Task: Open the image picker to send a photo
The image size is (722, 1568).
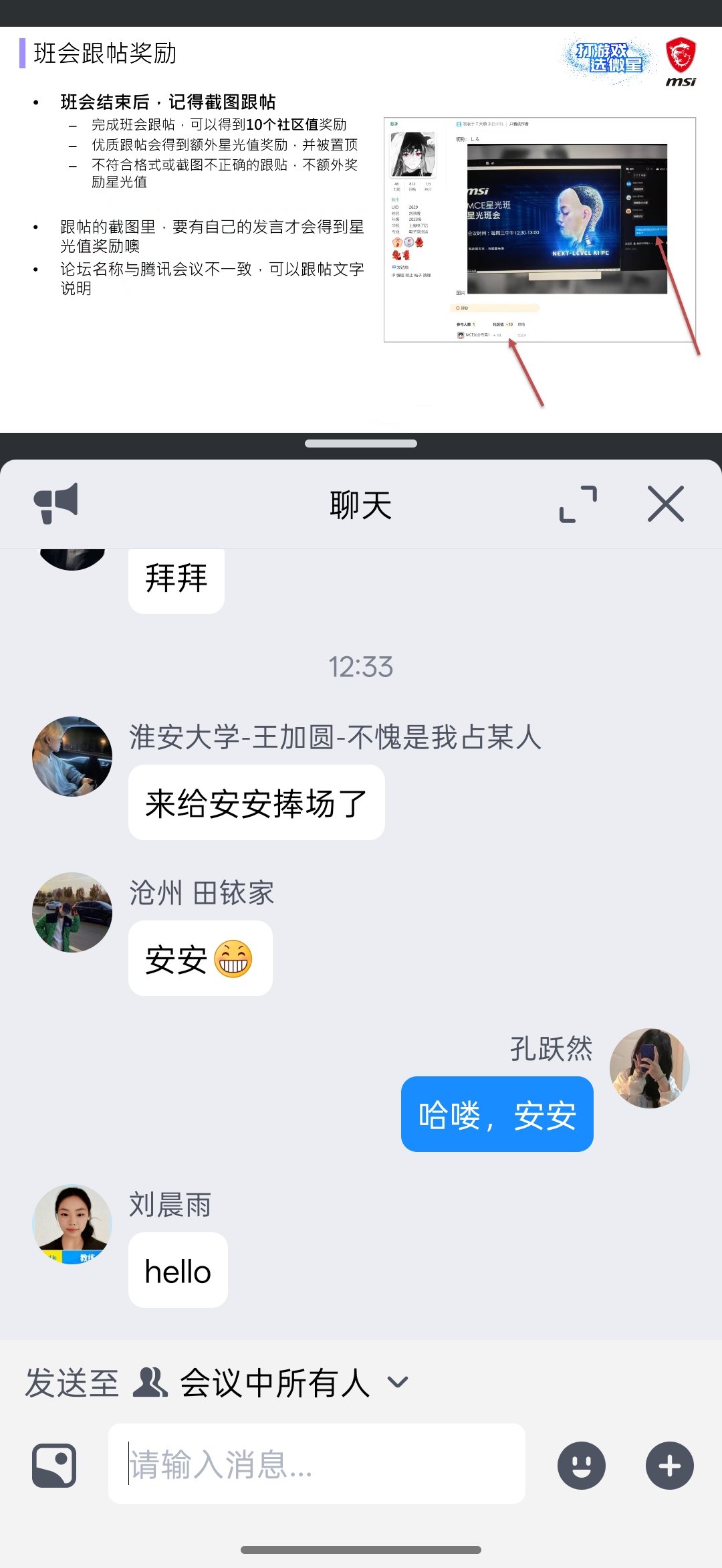Action: [x=53, y=1465]
